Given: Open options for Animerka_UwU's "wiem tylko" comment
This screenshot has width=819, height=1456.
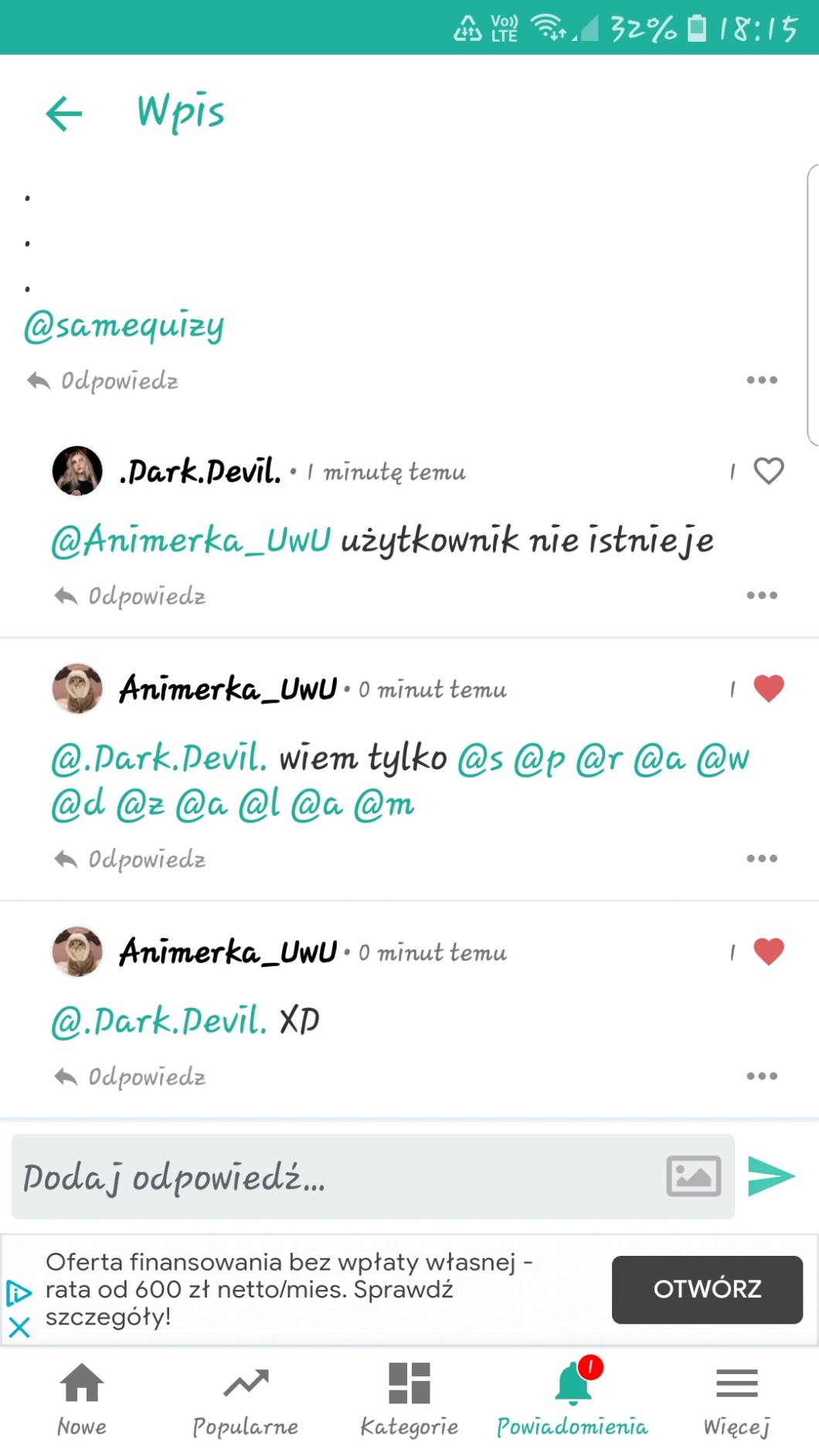Looking at the screenshot, I should [x=762, y=859].
